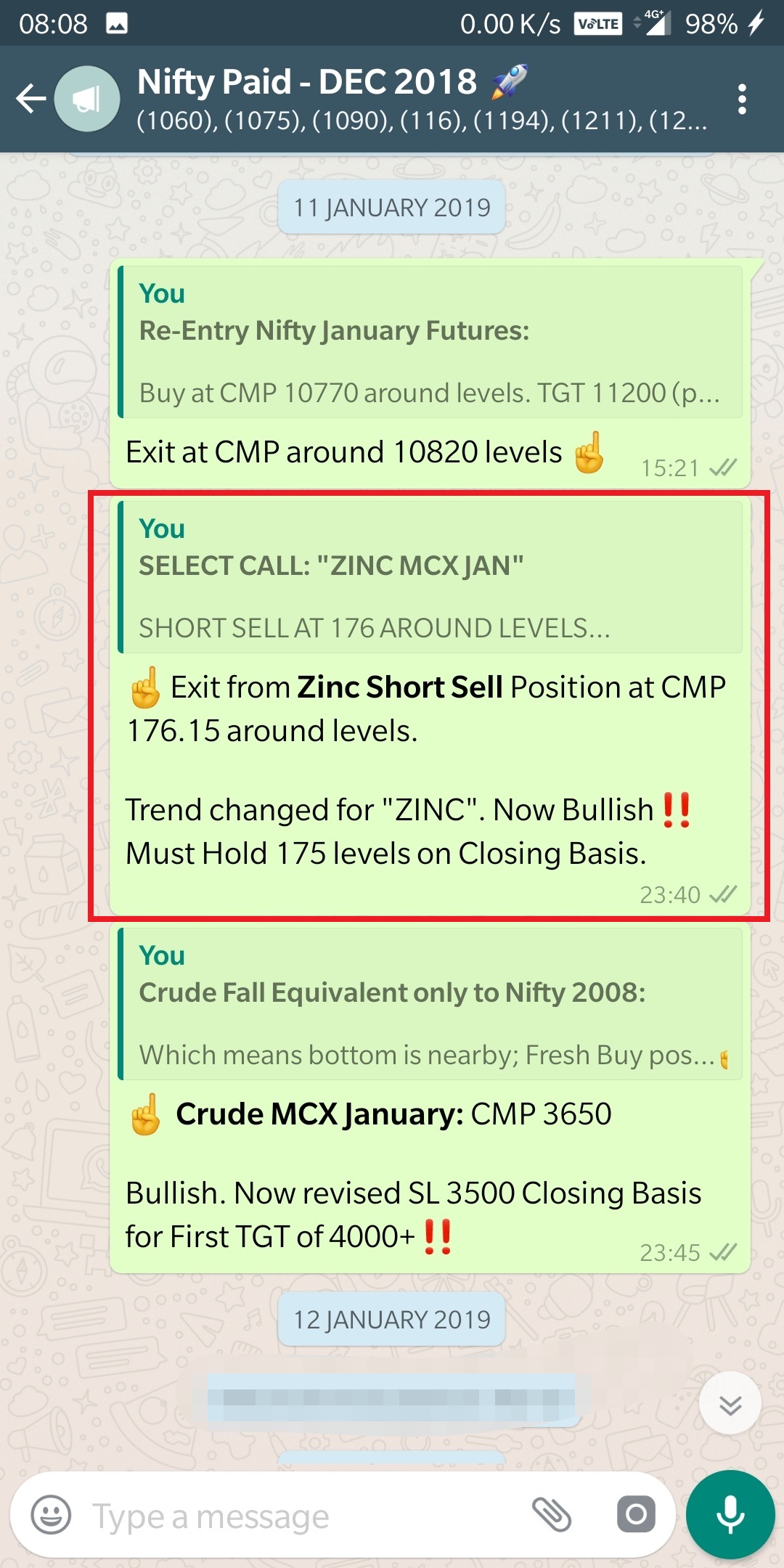Tap the scroll-to-bottom arrow button

click(730, 1403)
